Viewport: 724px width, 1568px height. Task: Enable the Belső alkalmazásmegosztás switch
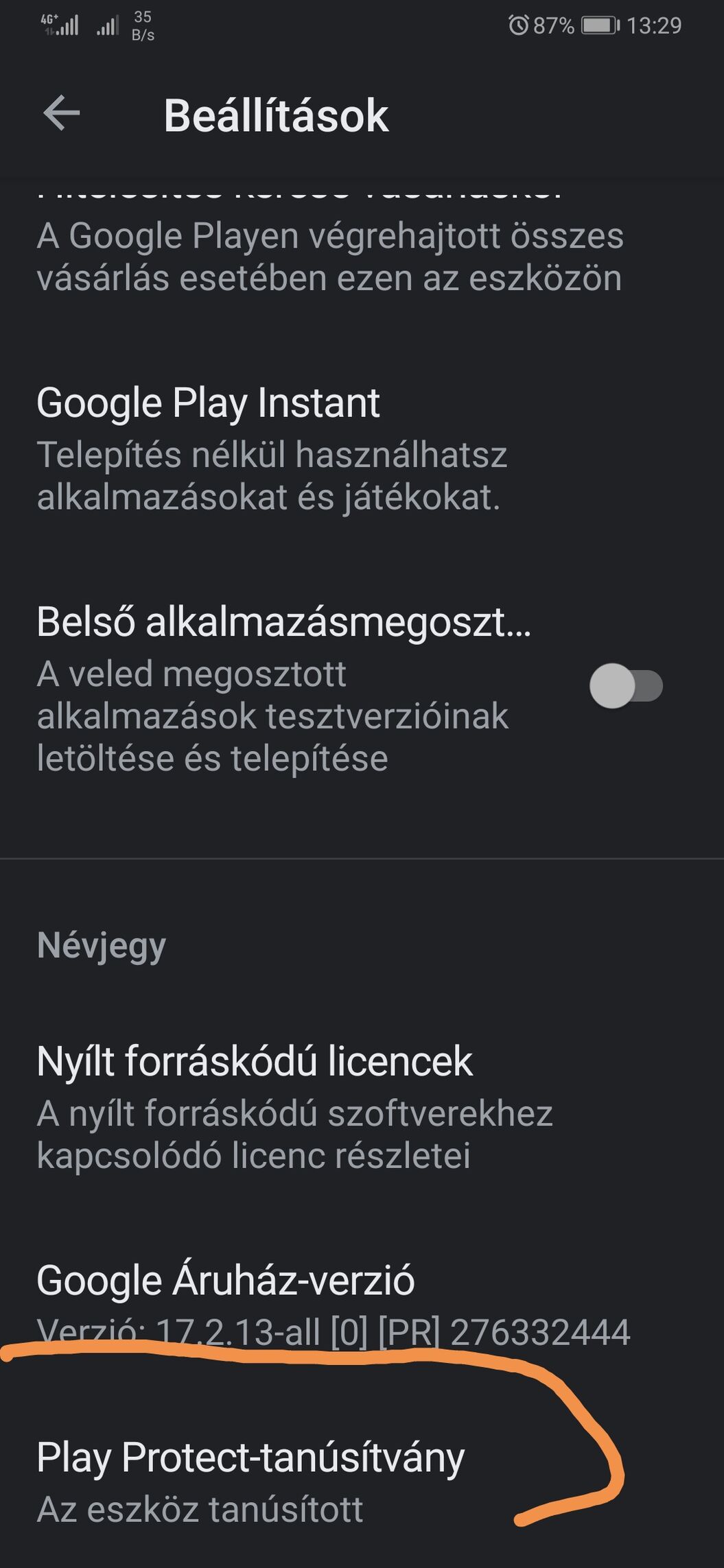pyautogui.click(x=626, y=686)
